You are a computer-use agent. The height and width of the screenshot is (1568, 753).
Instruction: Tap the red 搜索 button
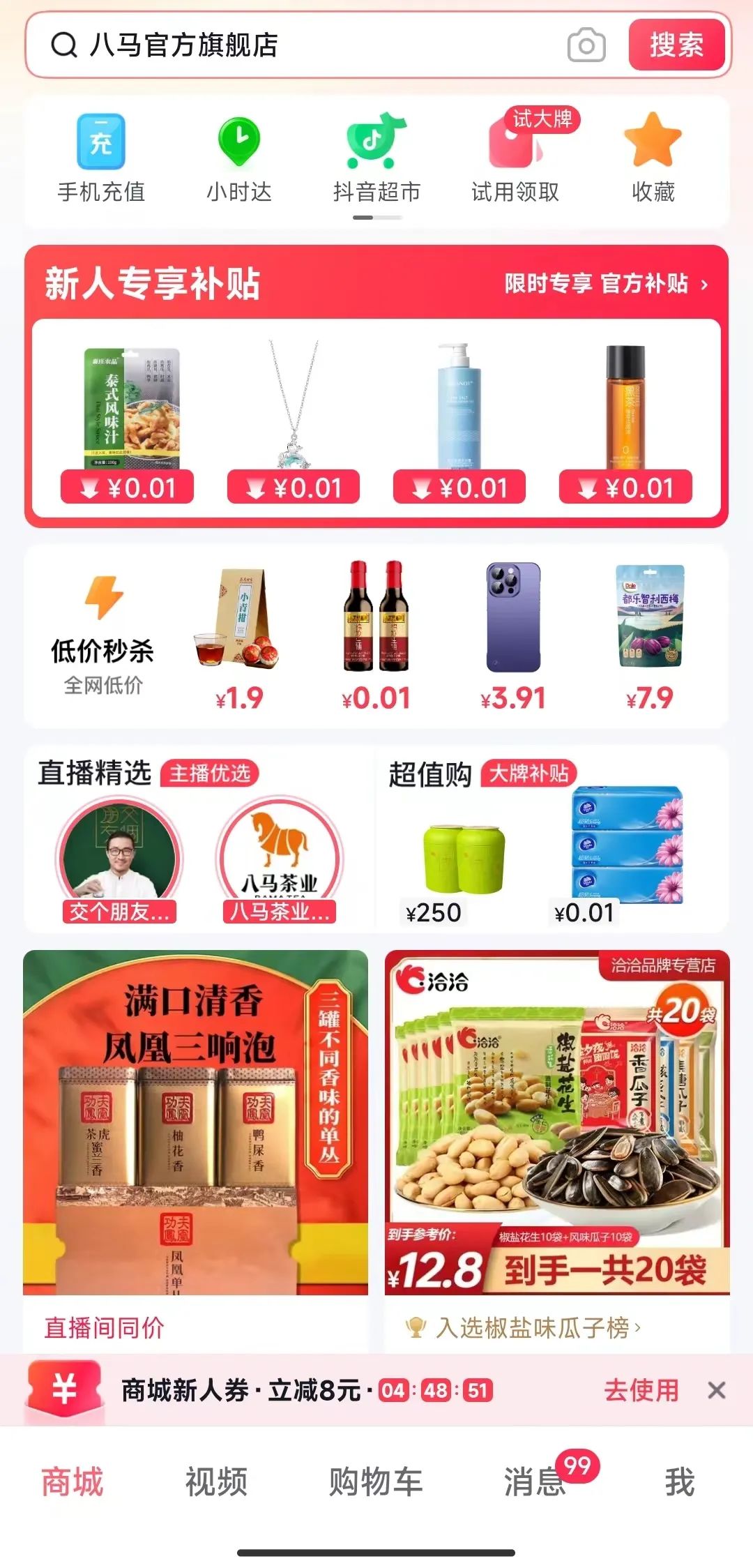pyautogui.click(x=676, y=45)
